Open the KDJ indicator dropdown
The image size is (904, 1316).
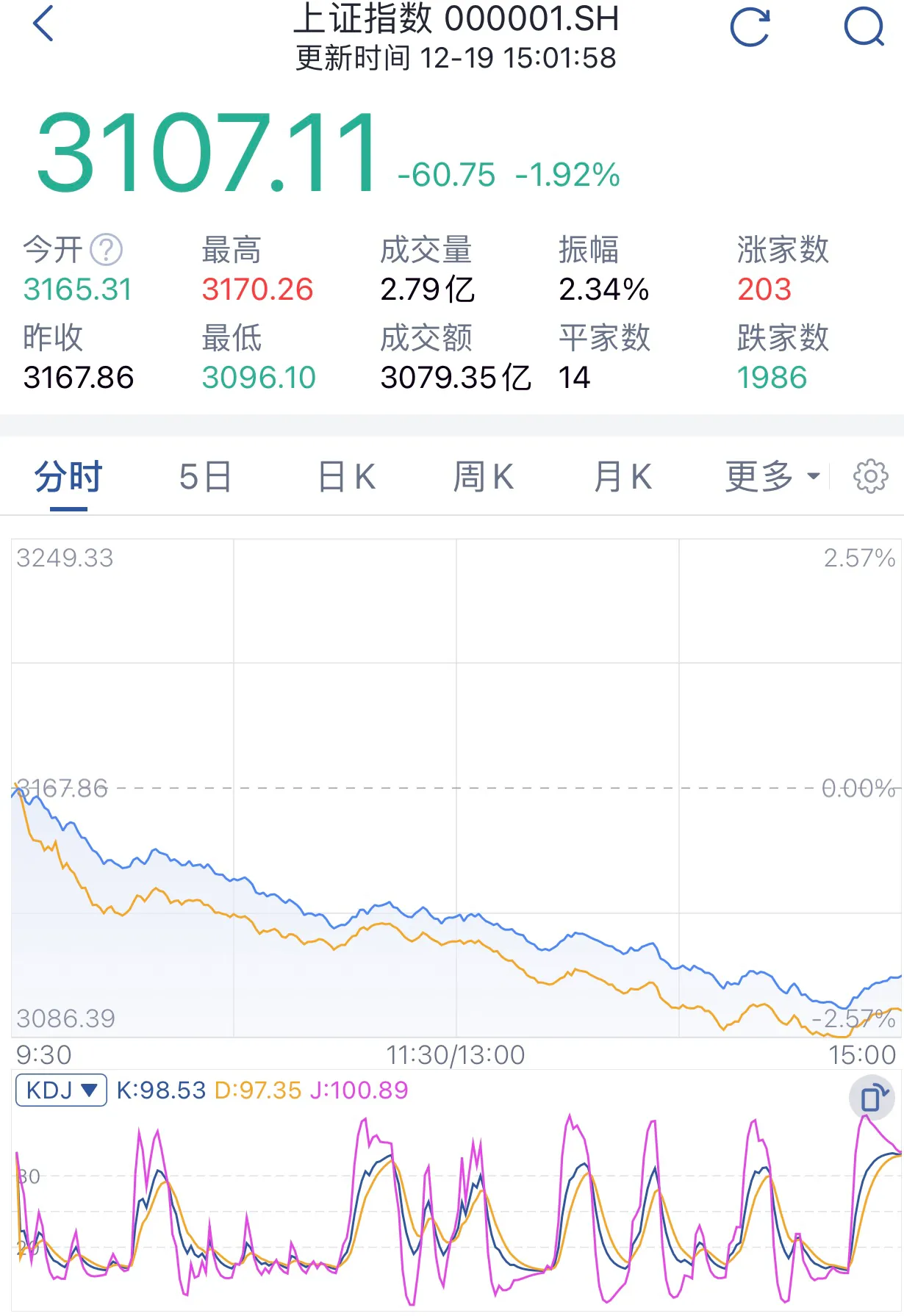[x=61, y=1090]
